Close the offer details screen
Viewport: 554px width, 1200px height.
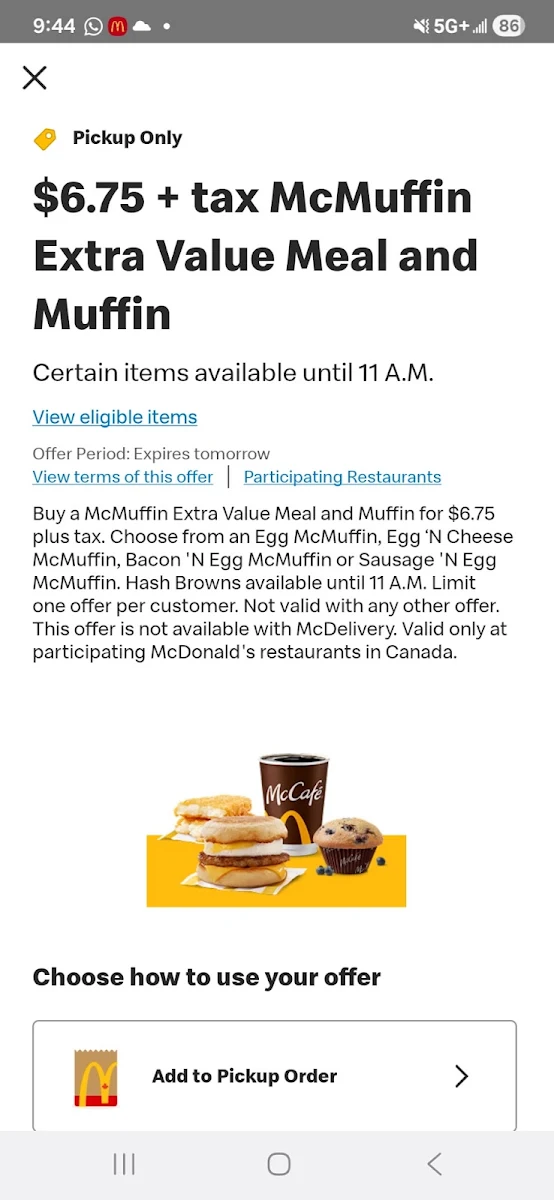point(35,77)
